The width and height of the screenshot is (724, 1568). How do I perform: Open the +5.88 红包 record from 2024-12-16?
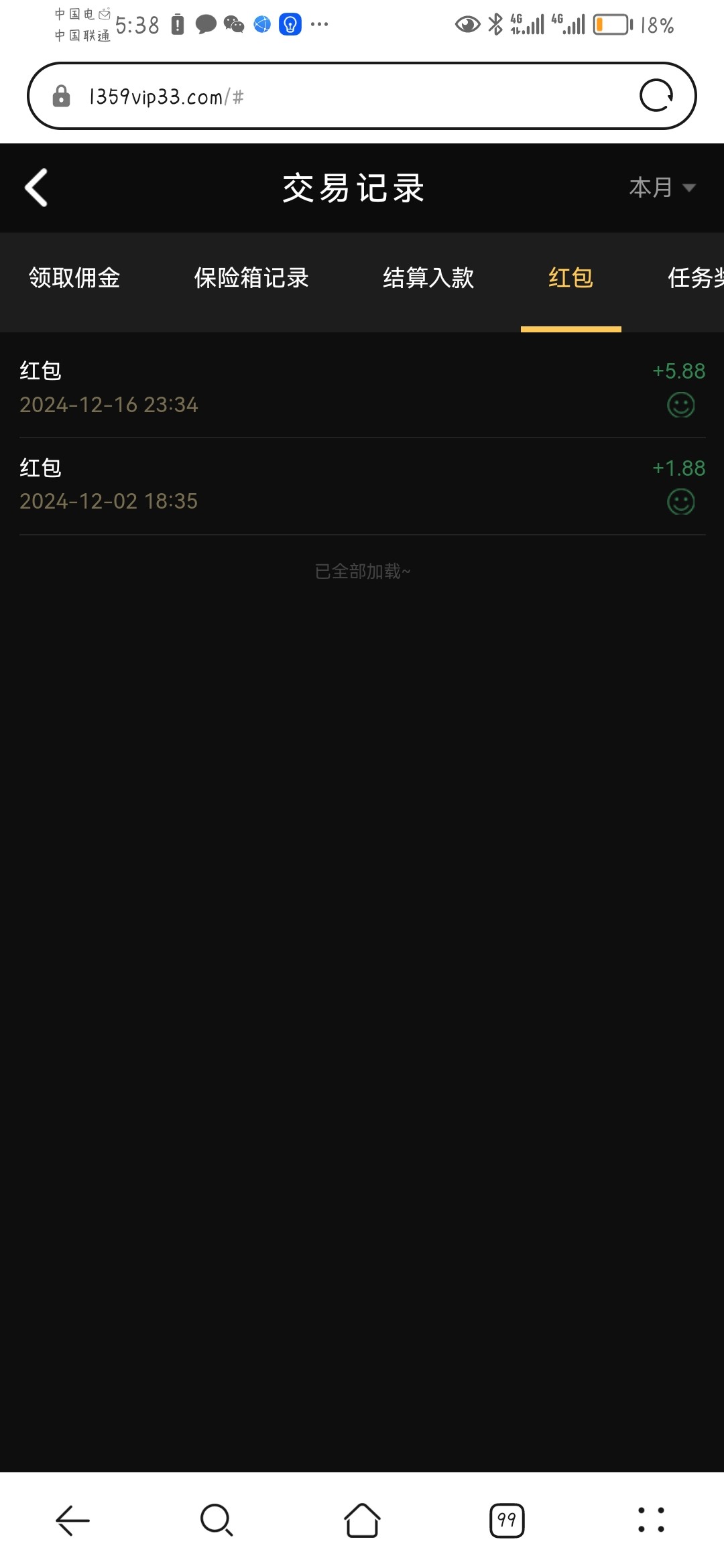(x=362, y=388)
